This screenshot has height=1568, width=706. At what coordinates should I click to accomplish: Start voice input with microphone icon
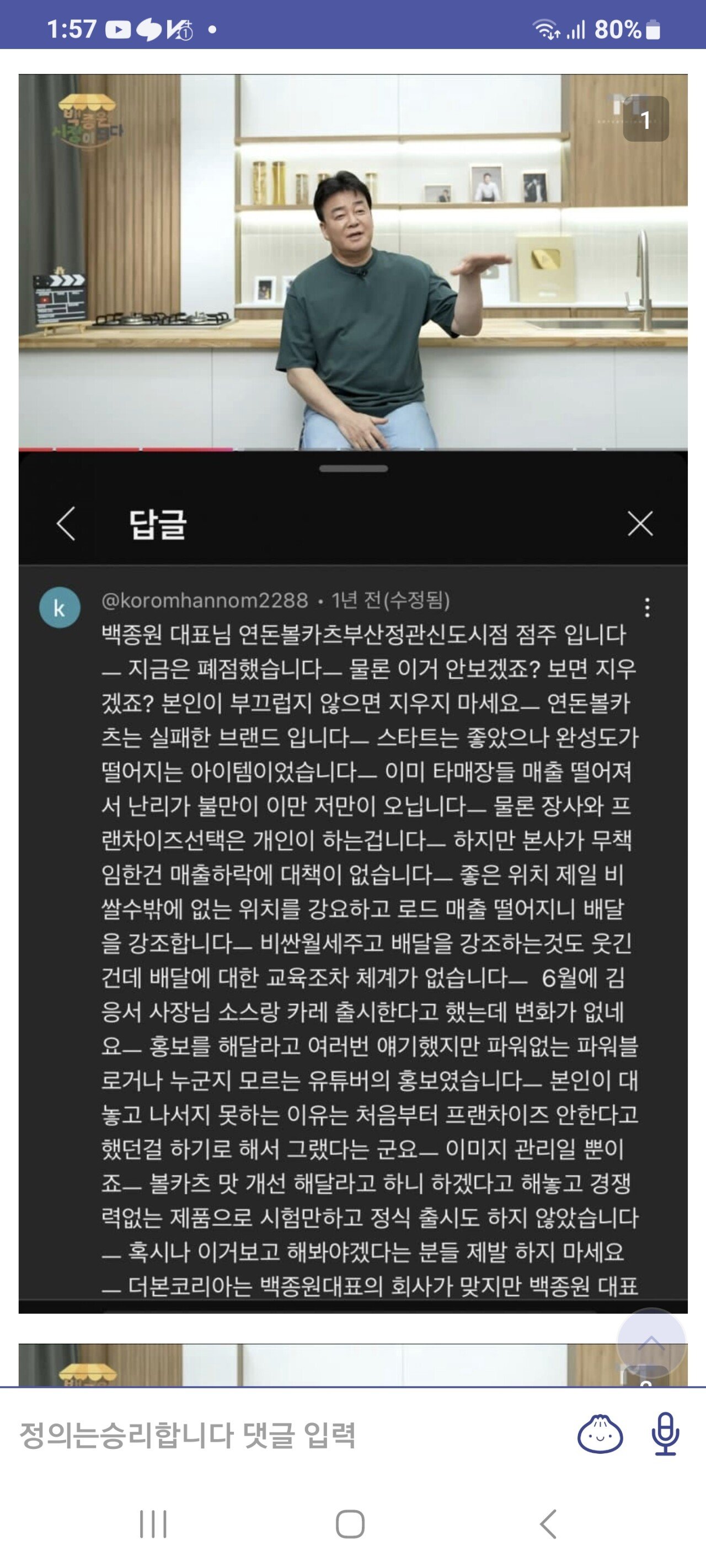pos(665,1435)
